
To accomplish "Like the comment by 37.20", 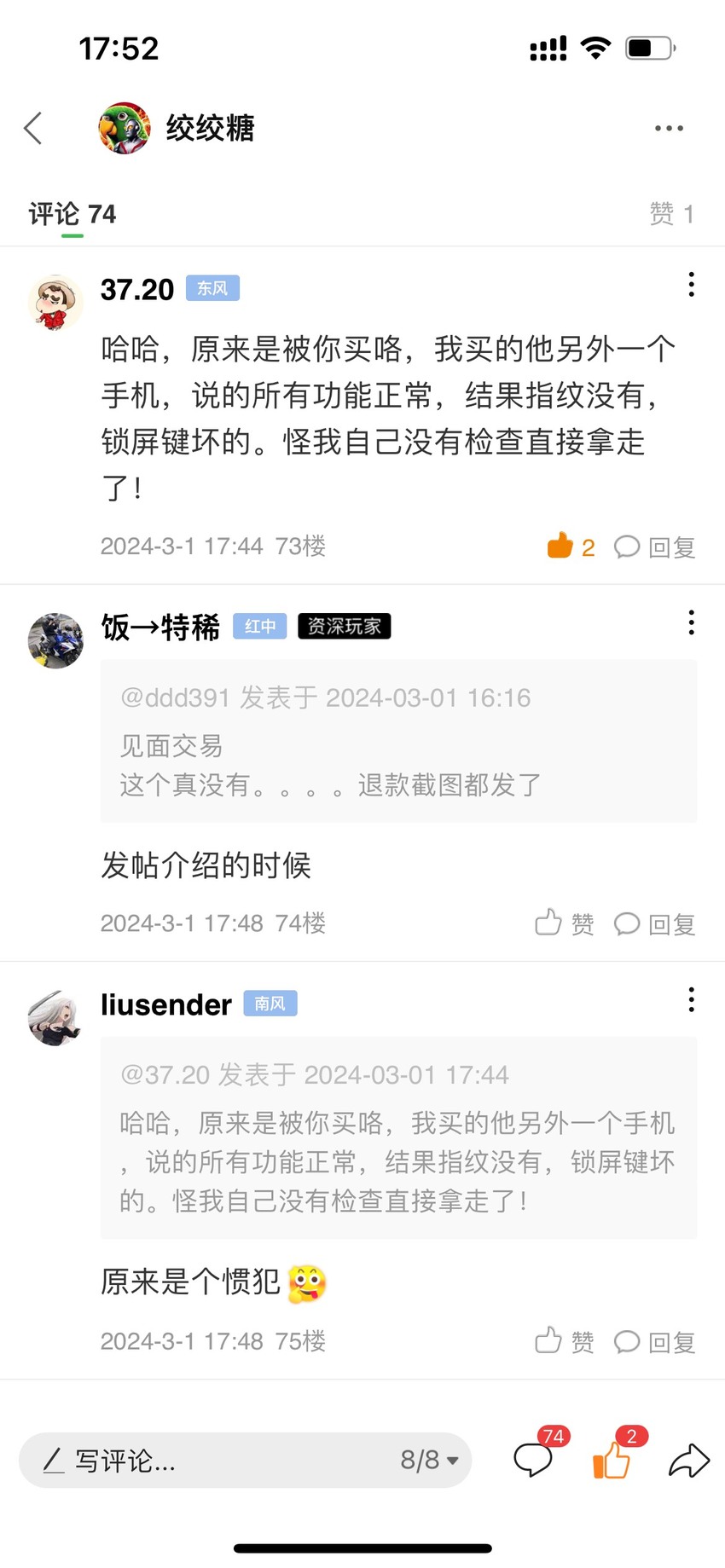I will point(571,547).
